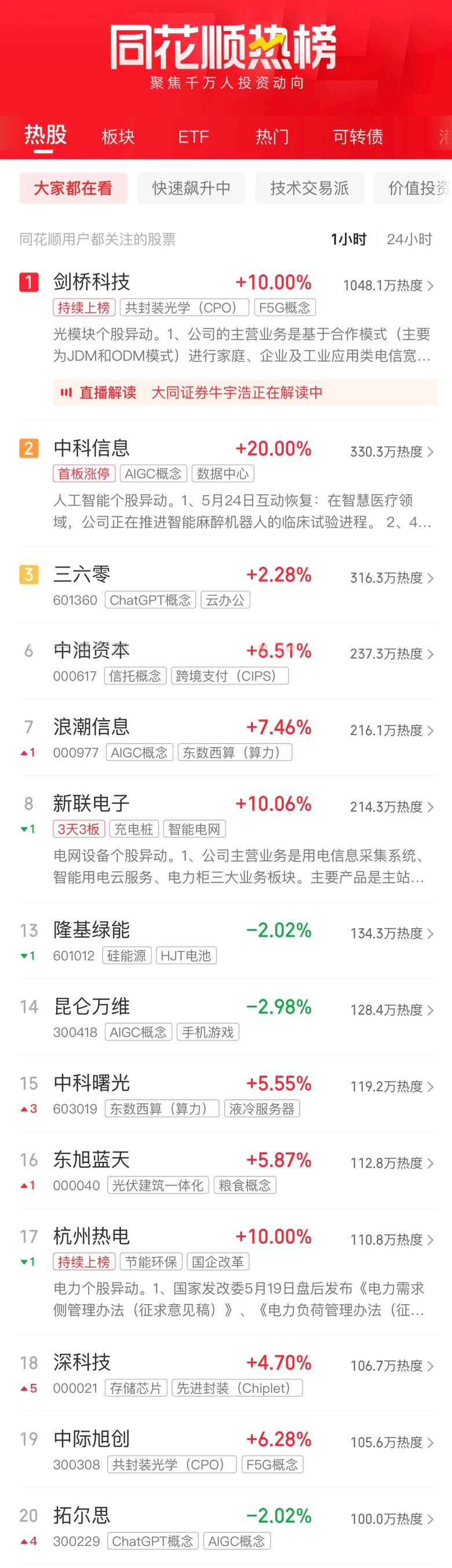Open the 浪潮信息 stock row
The width and height of the screenshot is (452, 1568).
(x=91, y=727)
